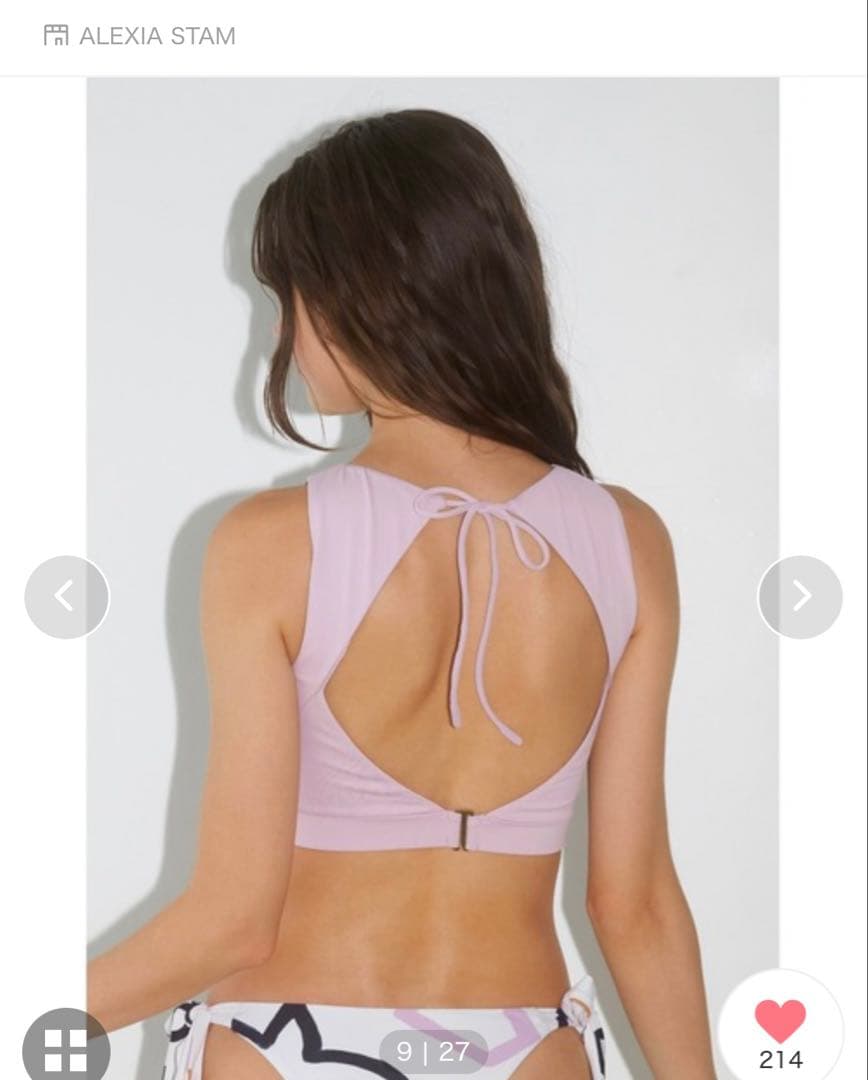Go to the next product image
This screenshot has height=1080, width=868.
tap(800, 597)
